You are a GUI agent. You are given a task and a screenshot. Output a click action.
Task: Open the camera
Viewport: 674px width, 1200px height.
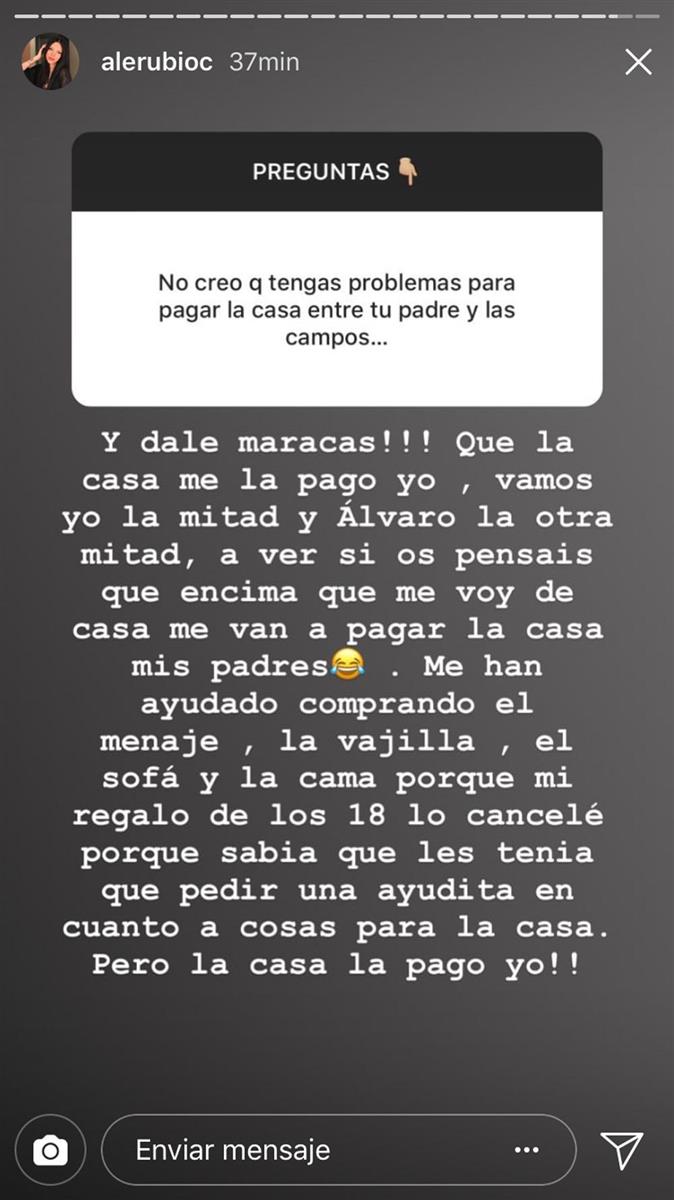50,1150
